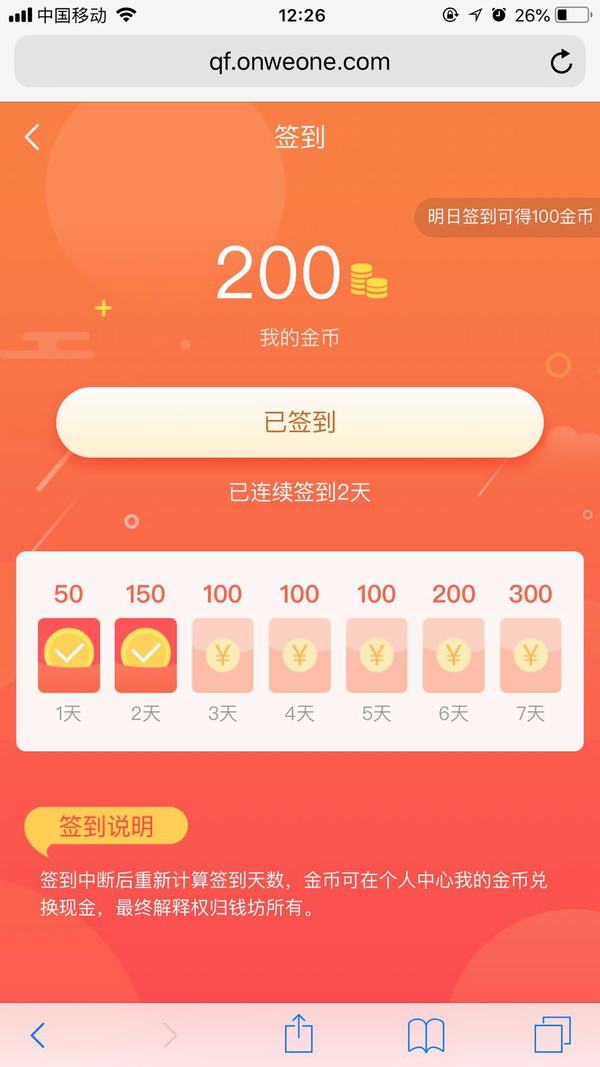Open the Safari share sheet

pyautogui.click(x=299, y=1034)
